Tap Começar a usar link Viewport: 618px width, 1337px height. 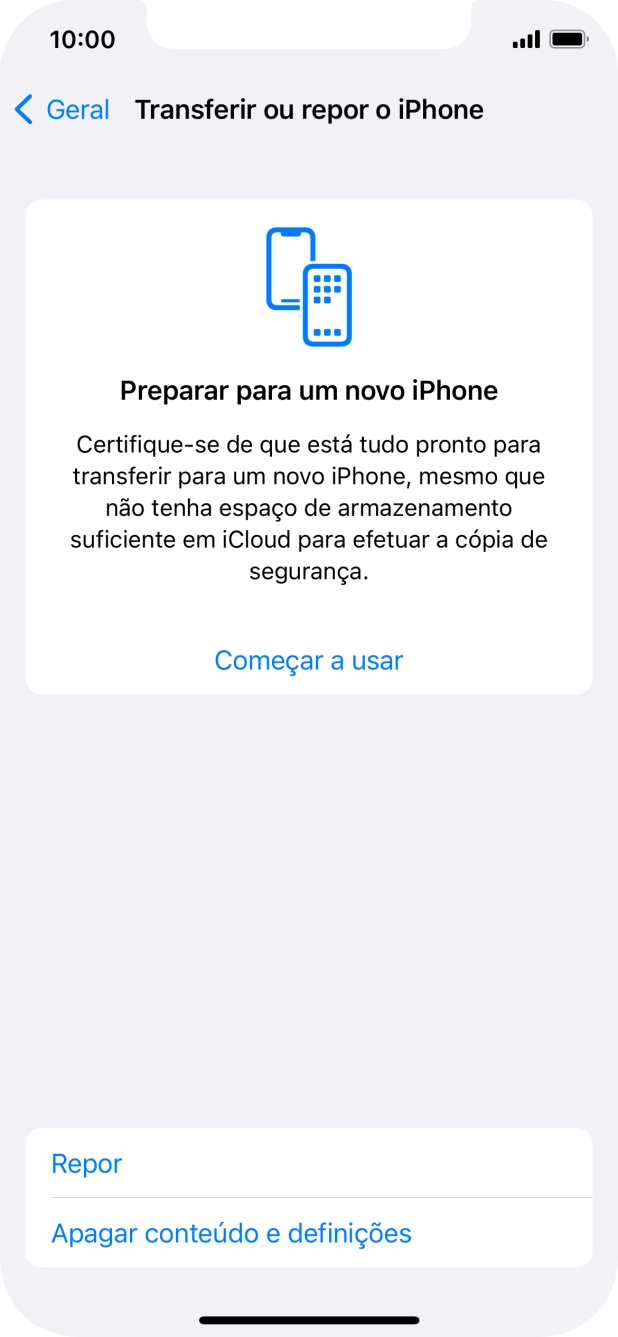308,661
